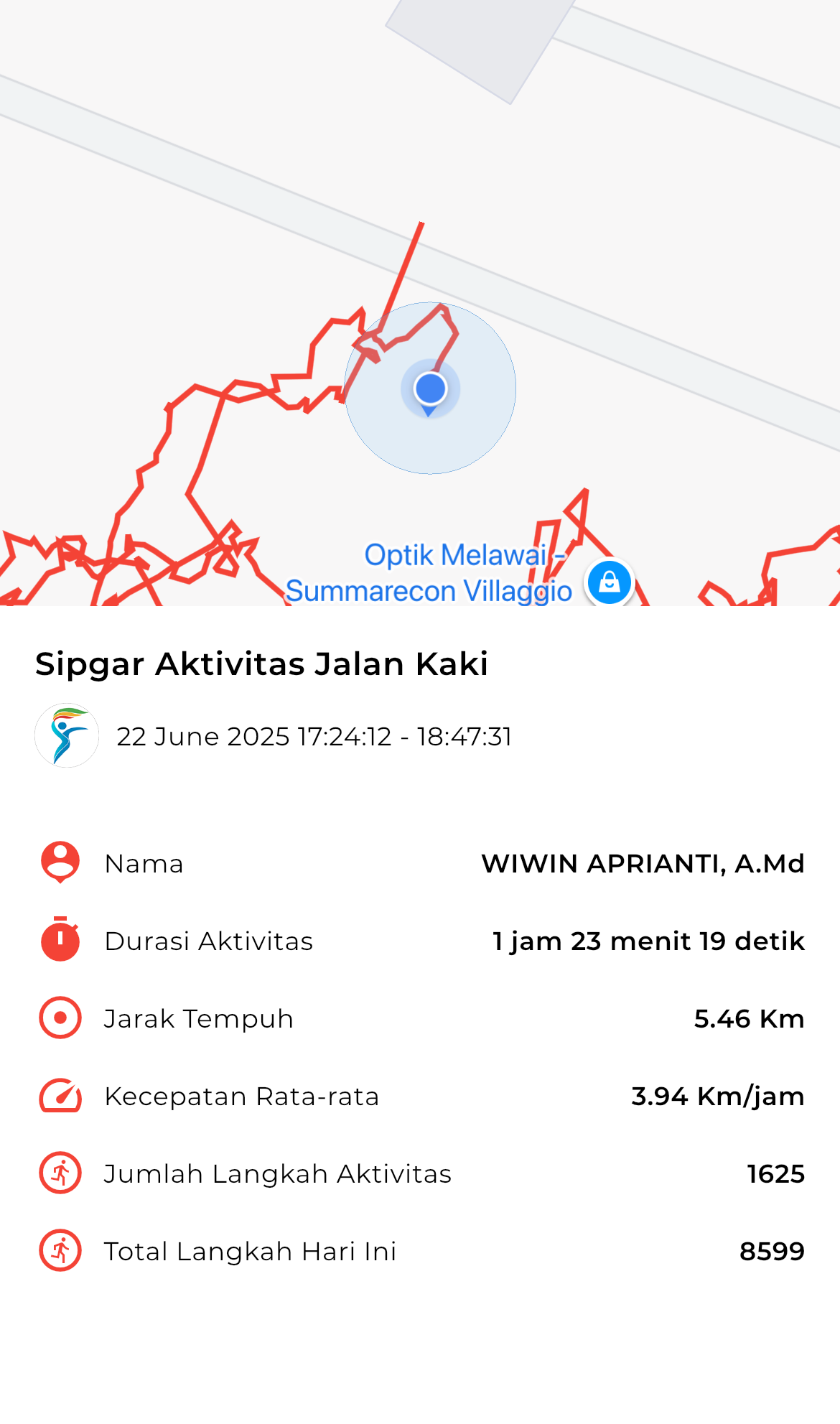Image resolution: width=840 pixels, height=1424 pixels.
Task: Open the Optik Melawai map marker
Action: 610,582
